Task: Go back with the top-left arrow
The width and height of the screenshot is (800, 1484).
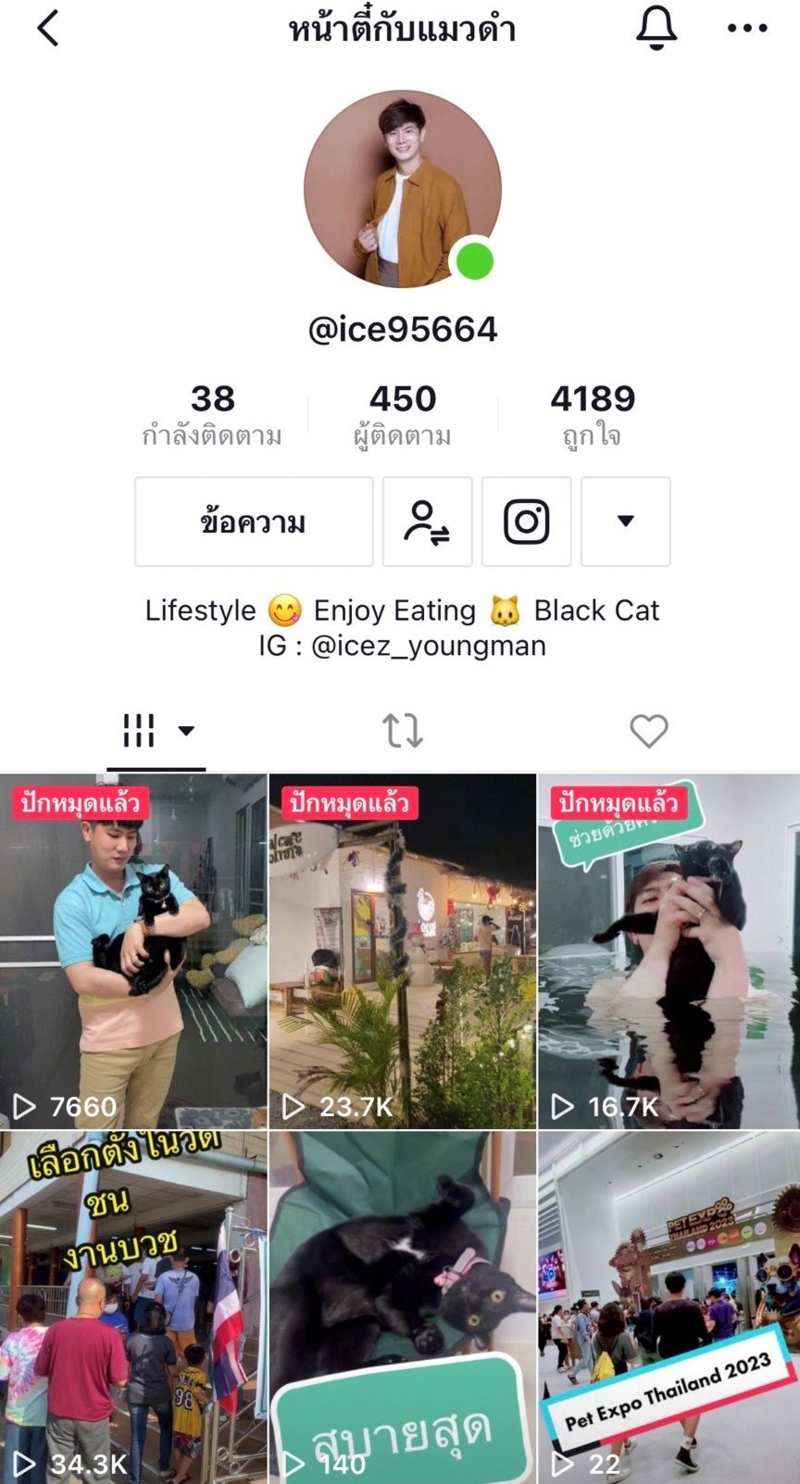Action: (x=47, y=29)
